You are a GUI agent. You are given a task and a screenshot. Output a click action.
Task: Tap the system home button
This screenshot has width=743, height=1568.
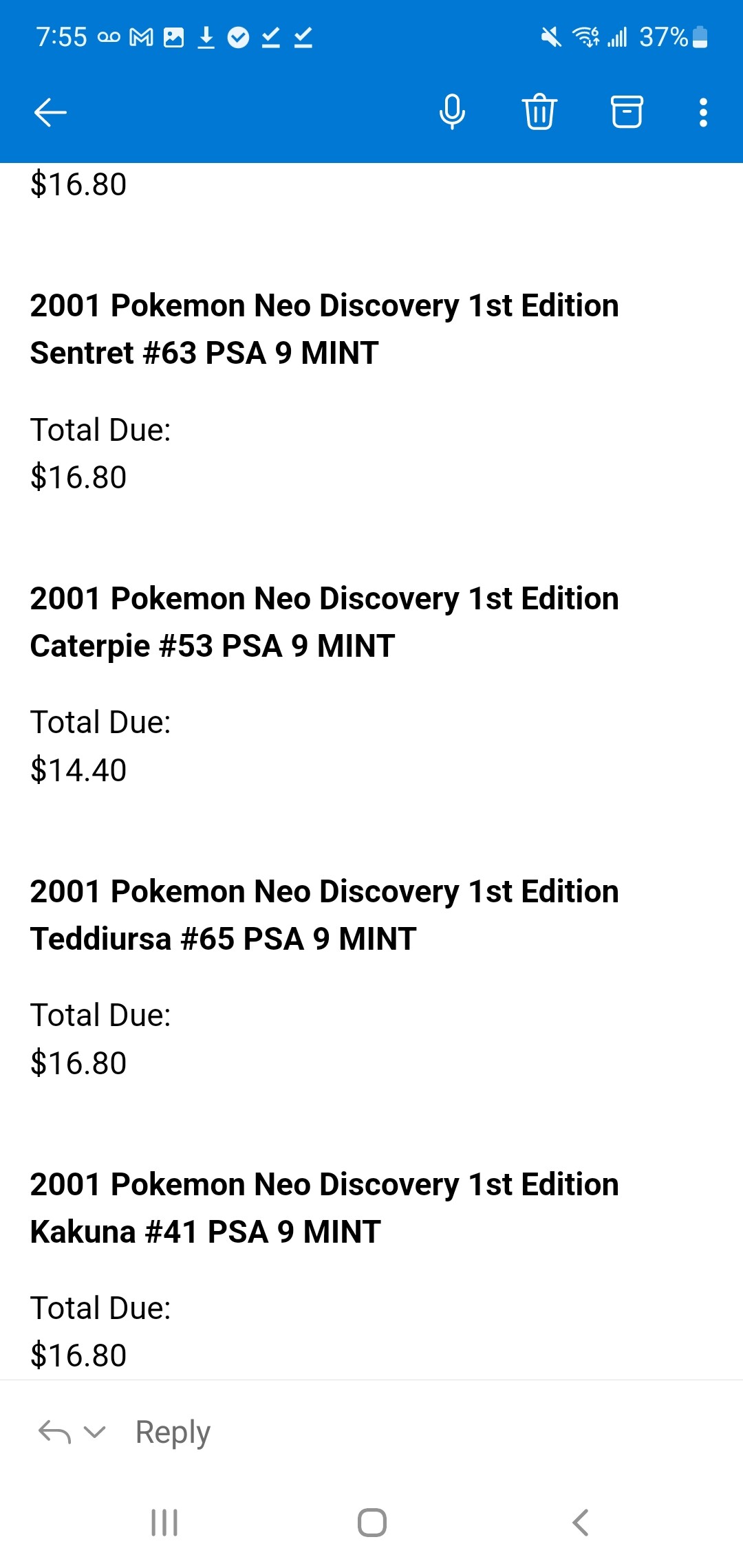click(372, 1523)
